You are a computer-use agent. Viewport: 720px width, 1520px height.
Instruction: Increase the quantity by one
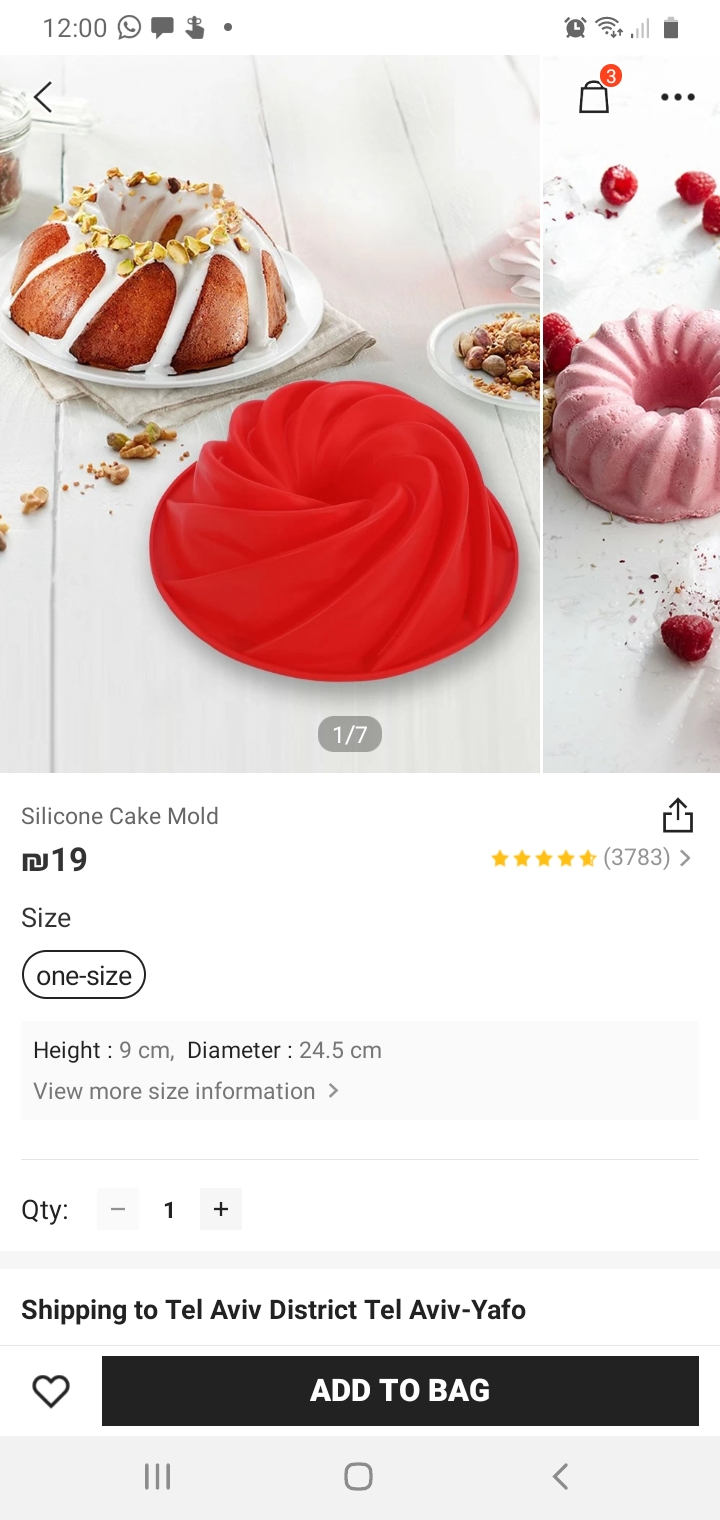221,1210
